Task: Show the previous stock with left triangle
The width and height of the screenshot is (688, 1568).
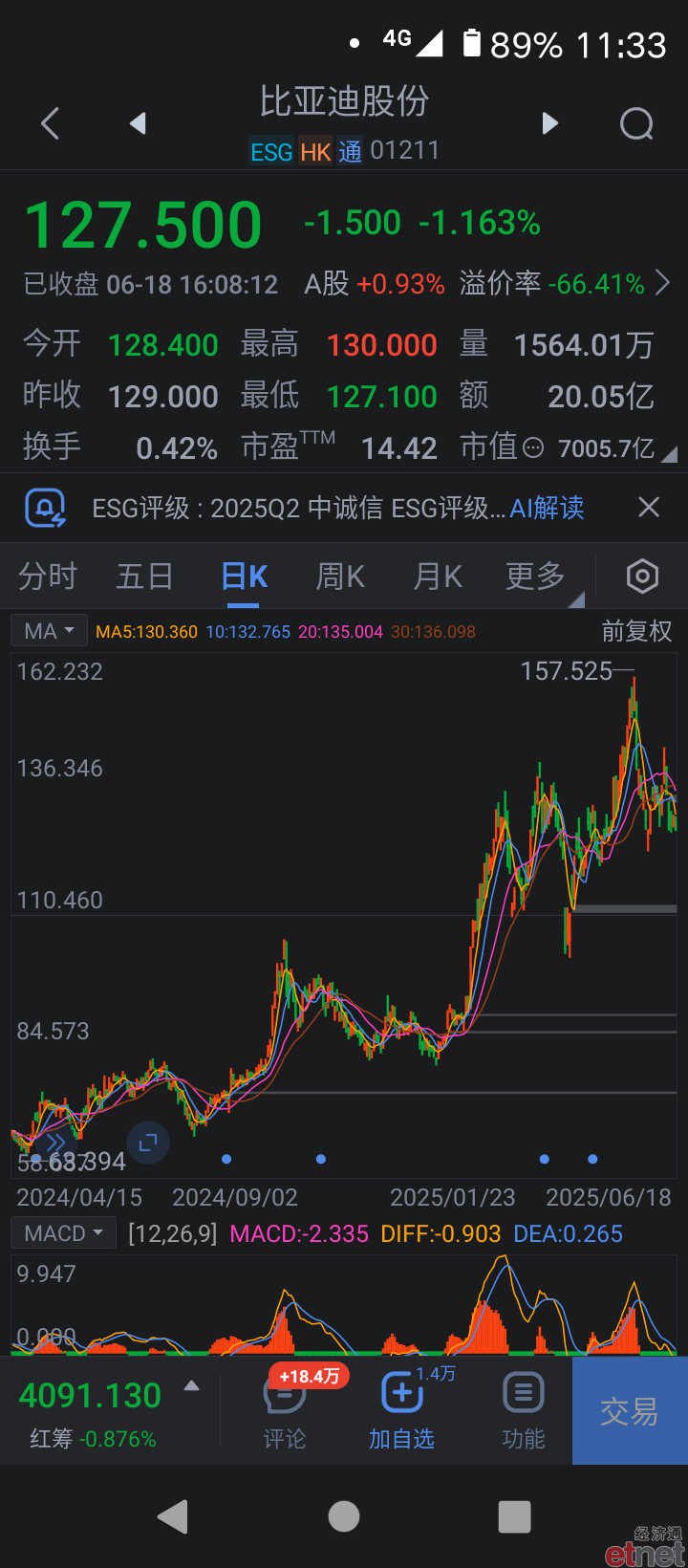Action: coord(139,123)
